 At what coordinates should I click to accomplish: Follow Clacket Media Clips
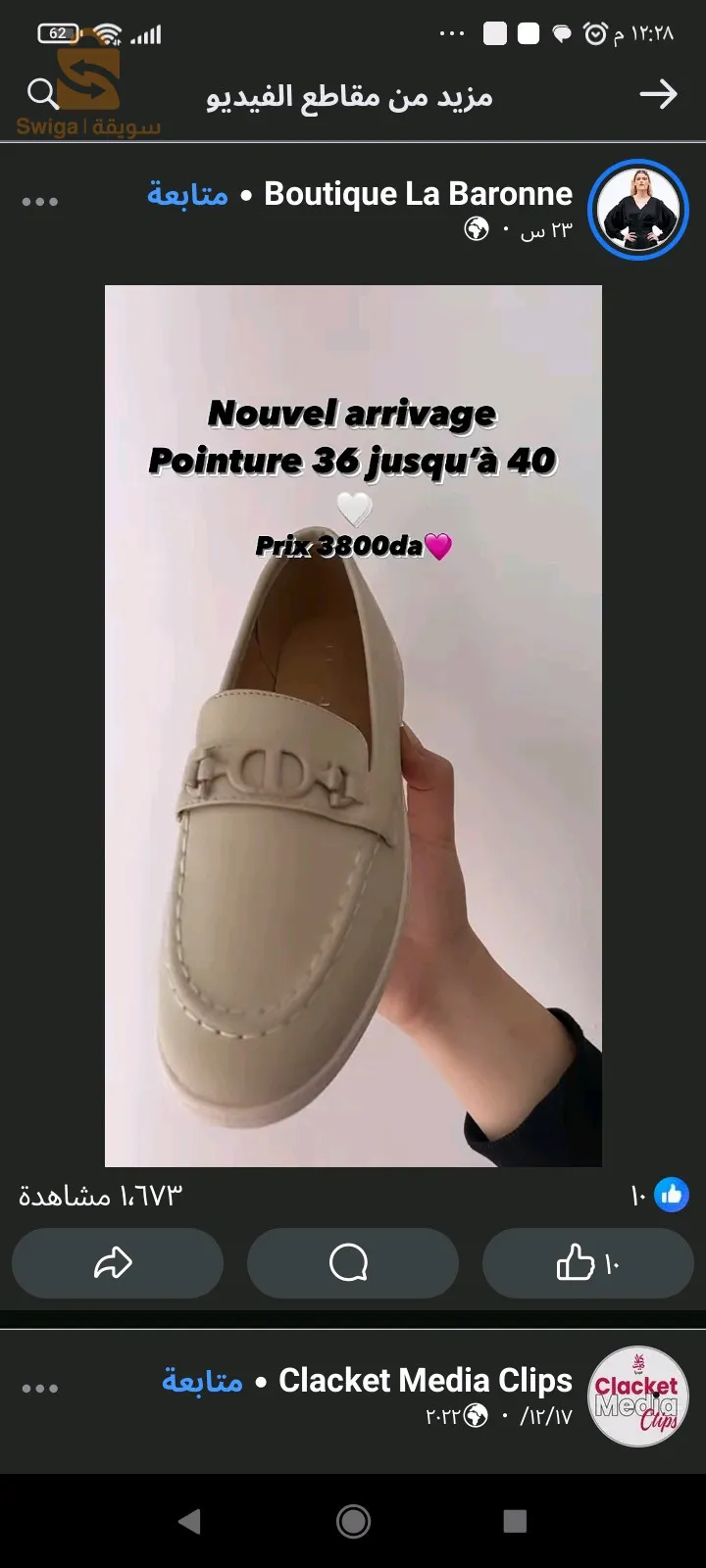point(202,1381)
